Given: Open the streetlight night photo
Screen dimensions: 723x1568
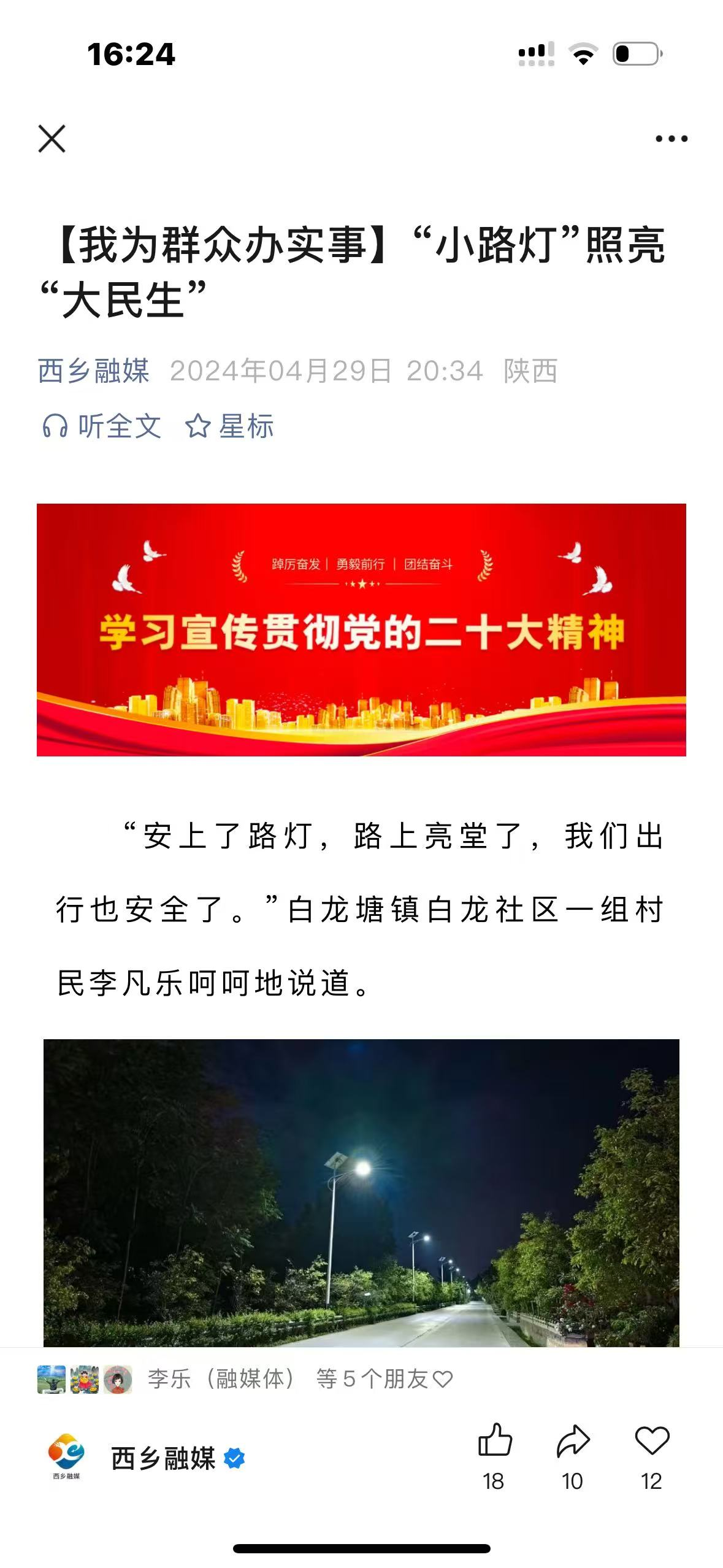Looking at the screenshot, I should tap(361, 1191).
